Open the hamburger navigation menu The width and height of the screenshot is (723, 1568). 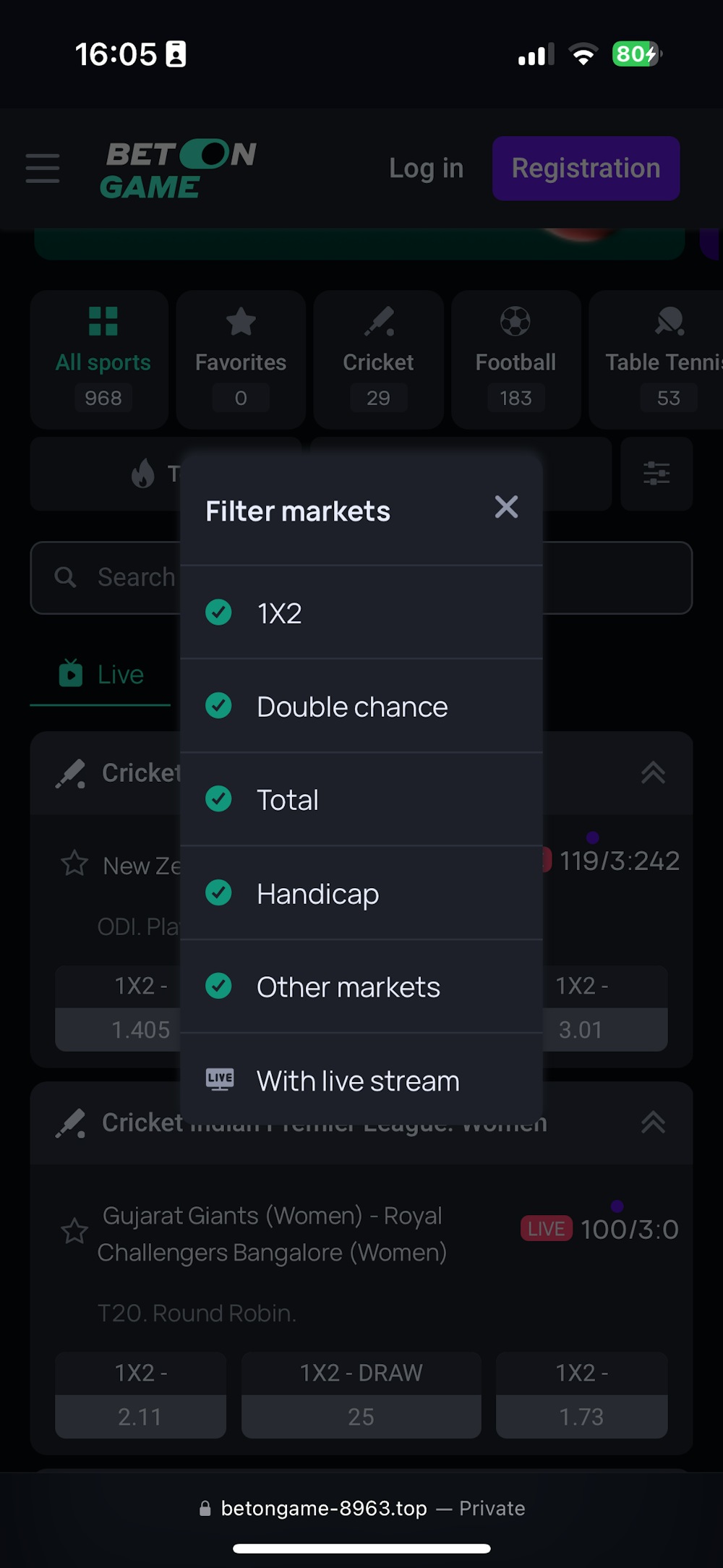[41, 169]
